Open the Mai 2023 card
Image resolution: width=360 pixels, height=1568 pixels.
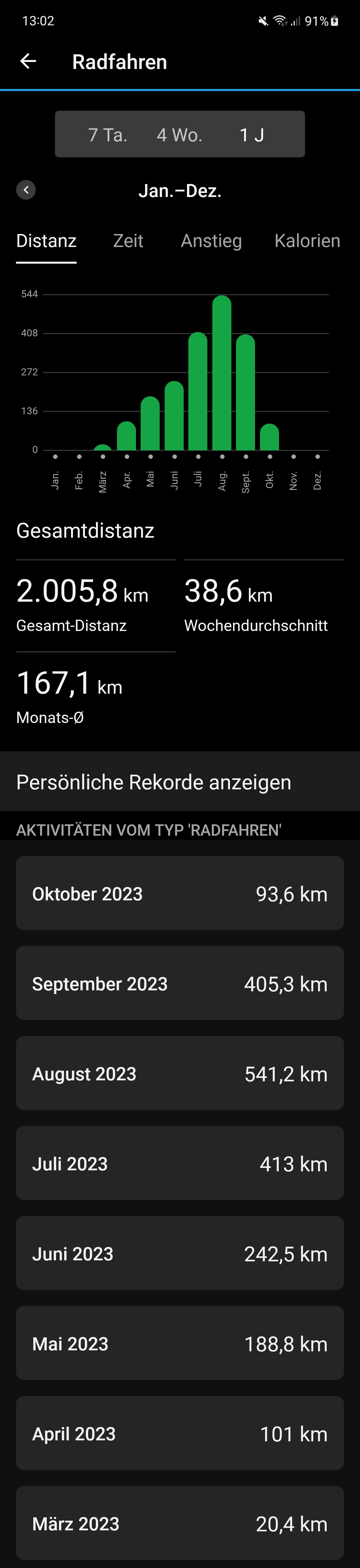pos(180,1343)
